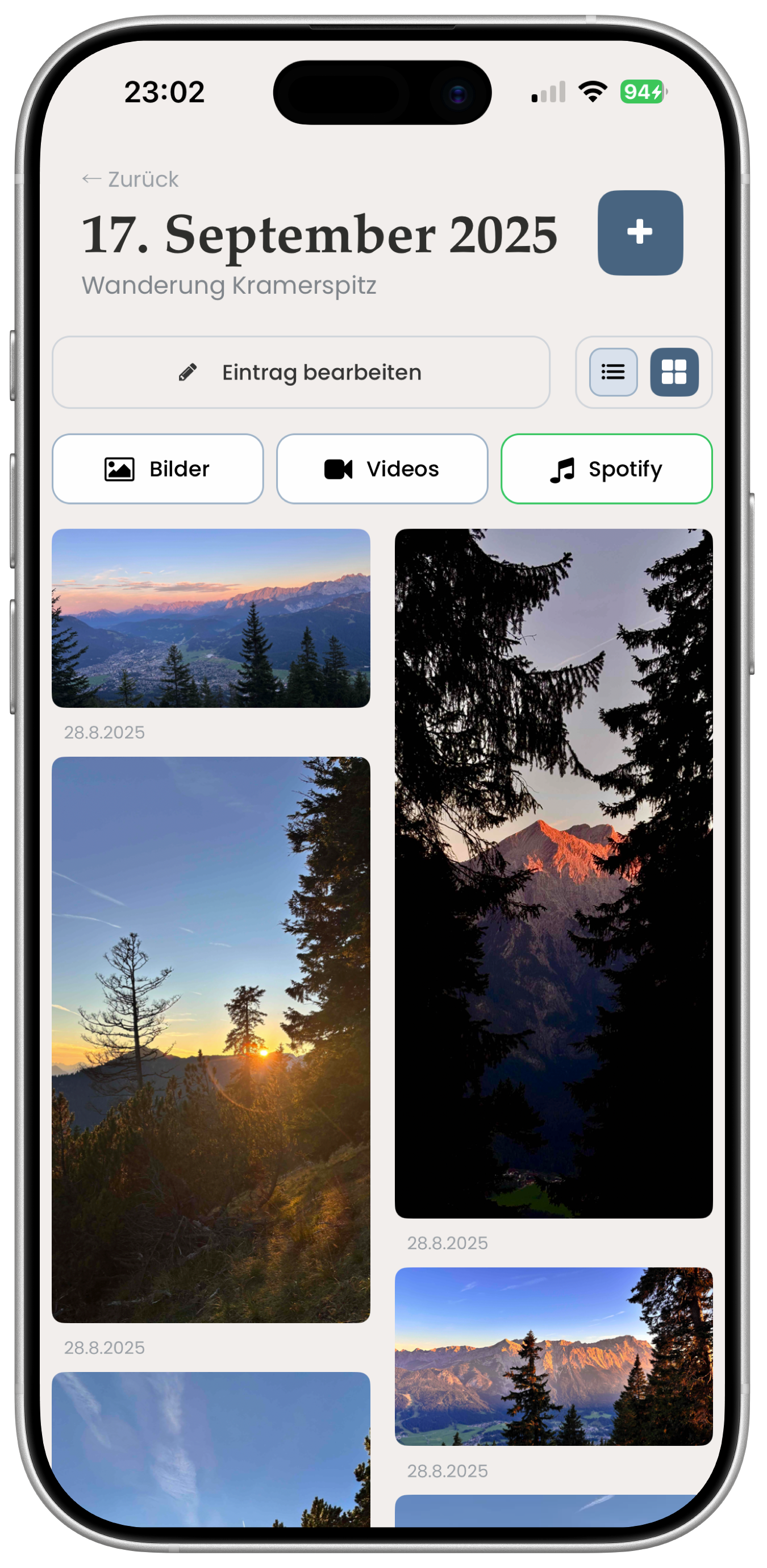The image size is (767, 1568).
Task: Open the Spotify section
Action: tap(606, 469)
